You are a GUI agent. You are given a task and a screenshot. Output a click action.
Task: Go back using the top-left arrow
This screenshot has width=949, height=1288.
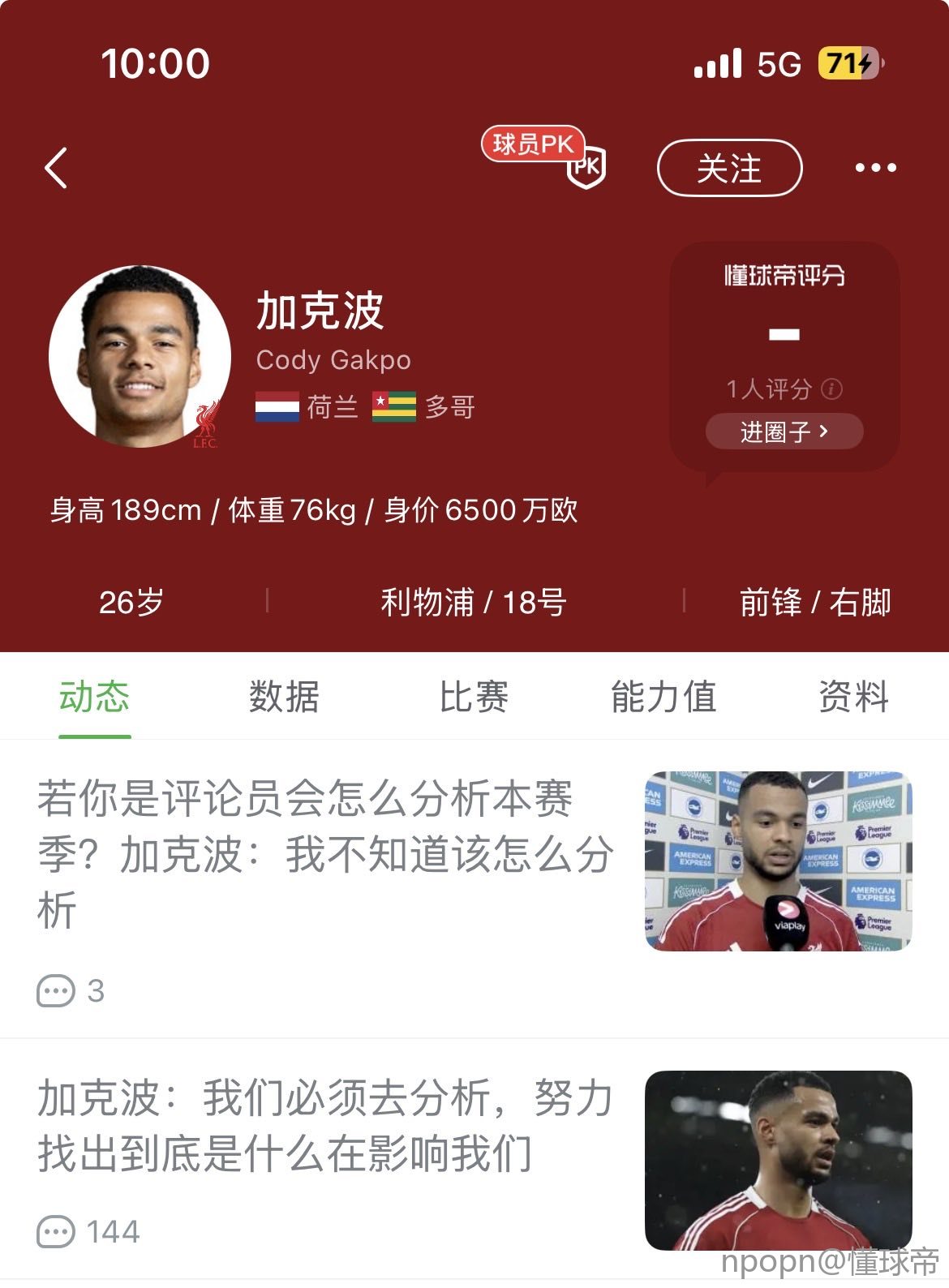(56, 168)
